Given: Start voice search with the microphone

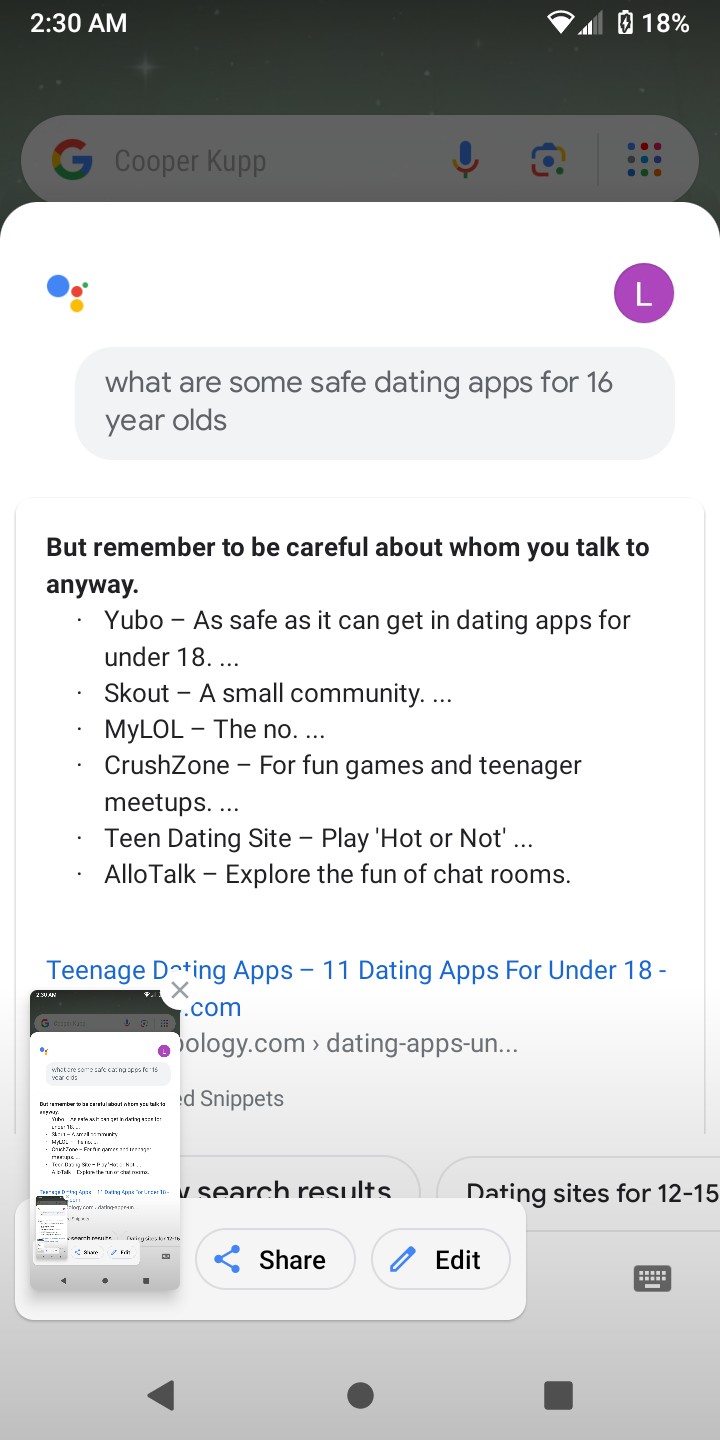Looking at the screenshot, I should [464, 160].
